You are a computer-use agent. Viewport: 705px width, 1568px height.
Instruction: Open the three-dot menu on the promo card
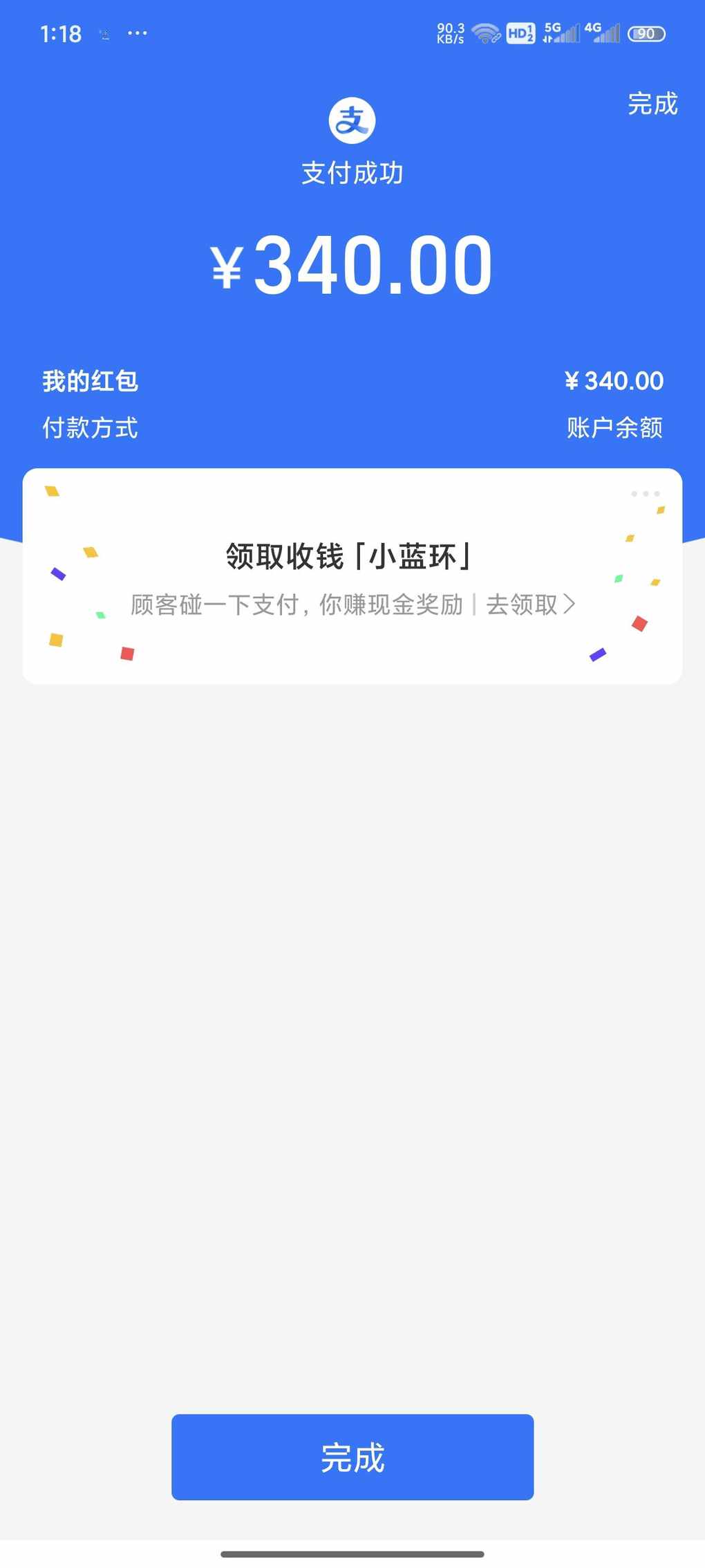pyautogui.click(x=646, y=494)
